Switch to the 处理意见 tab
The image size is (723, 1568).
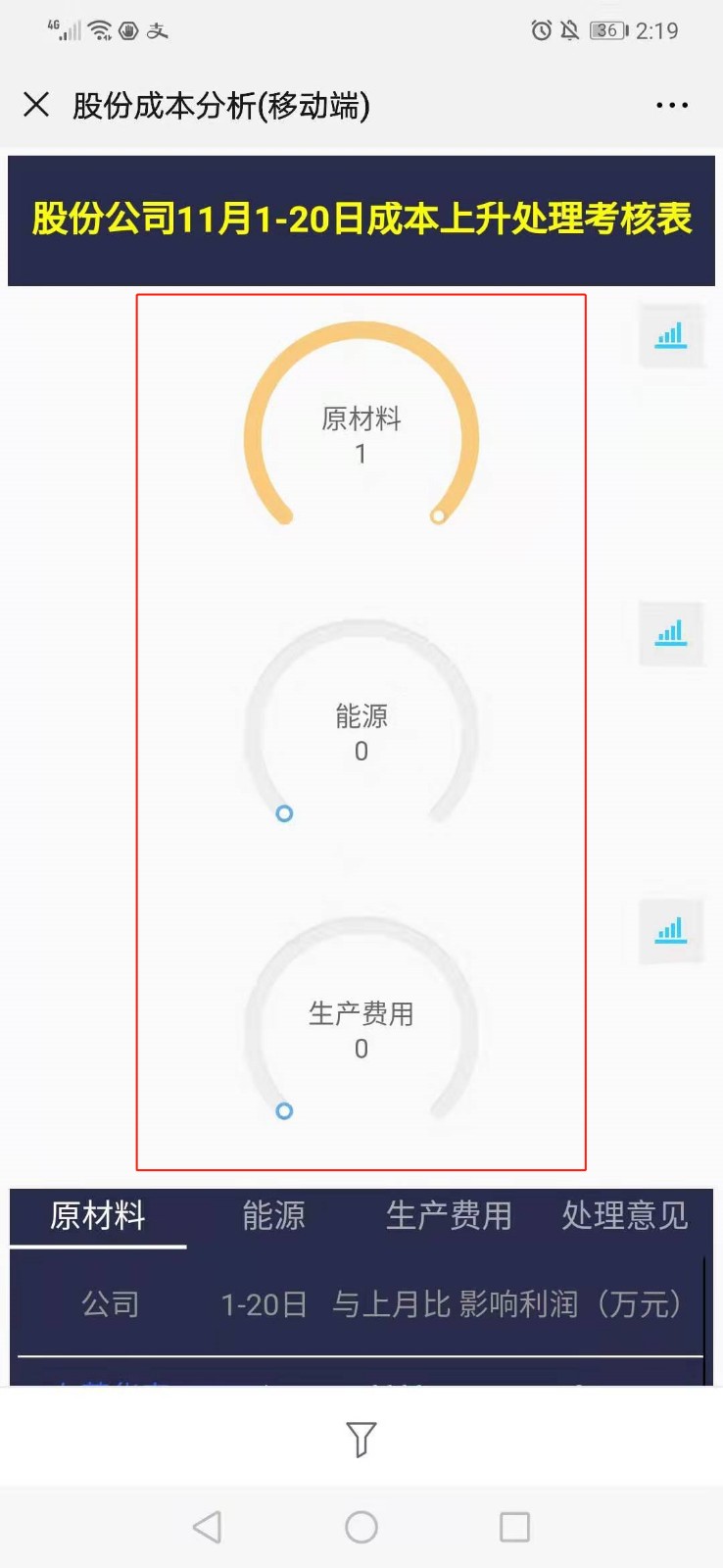click(x=624, y=1216)
